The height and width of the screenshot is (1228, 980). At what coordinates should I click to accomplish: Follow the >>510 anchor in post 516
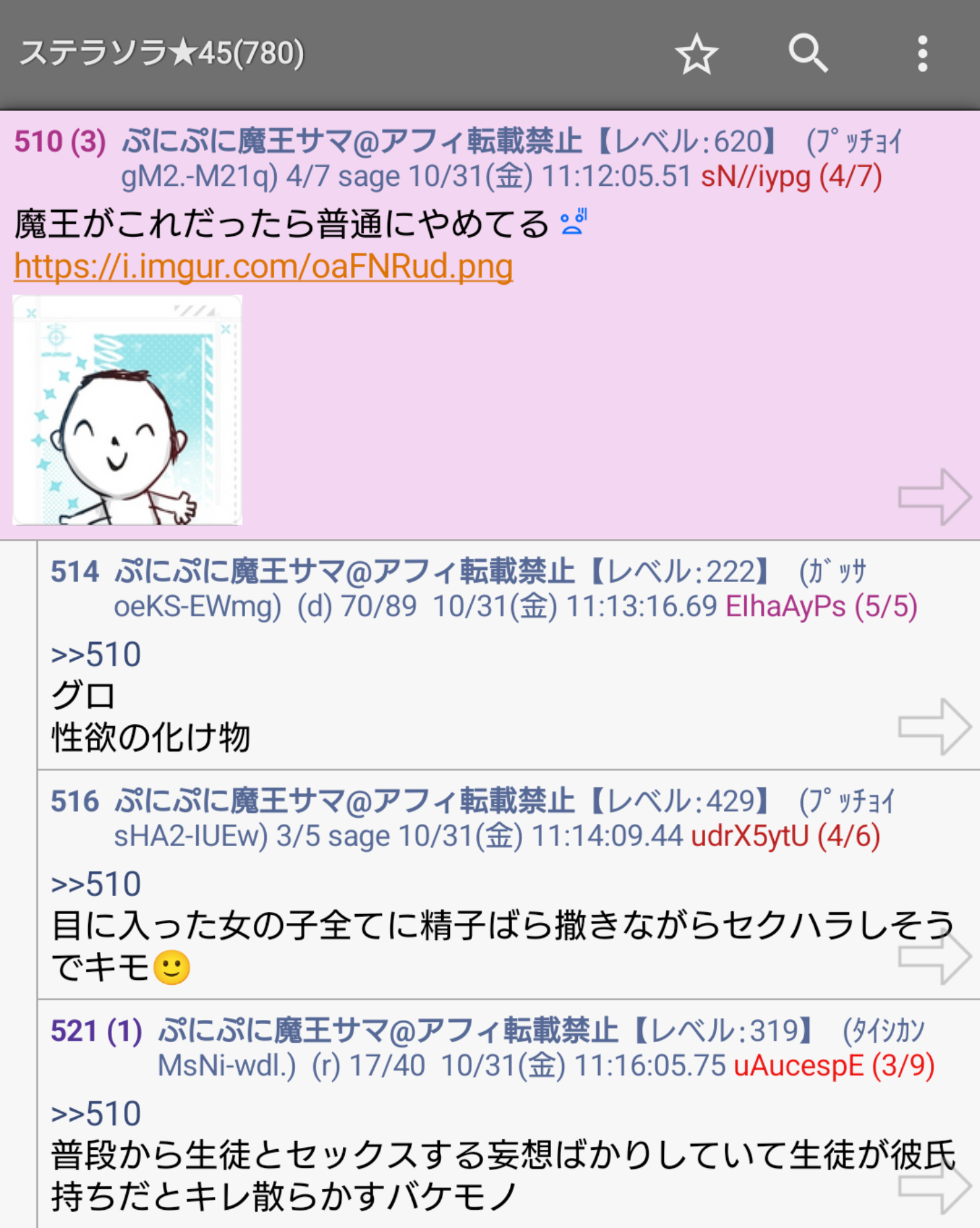pos(96,884)
